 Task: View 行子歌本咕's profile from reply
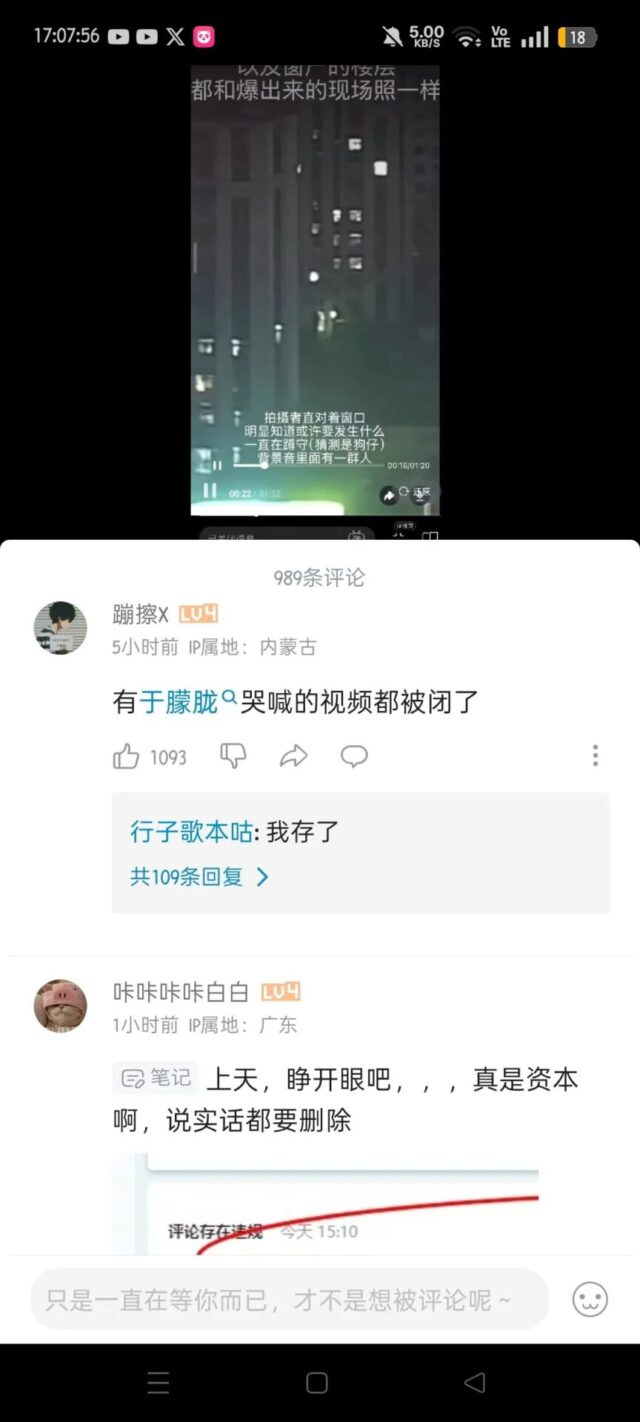coord(191,832)
